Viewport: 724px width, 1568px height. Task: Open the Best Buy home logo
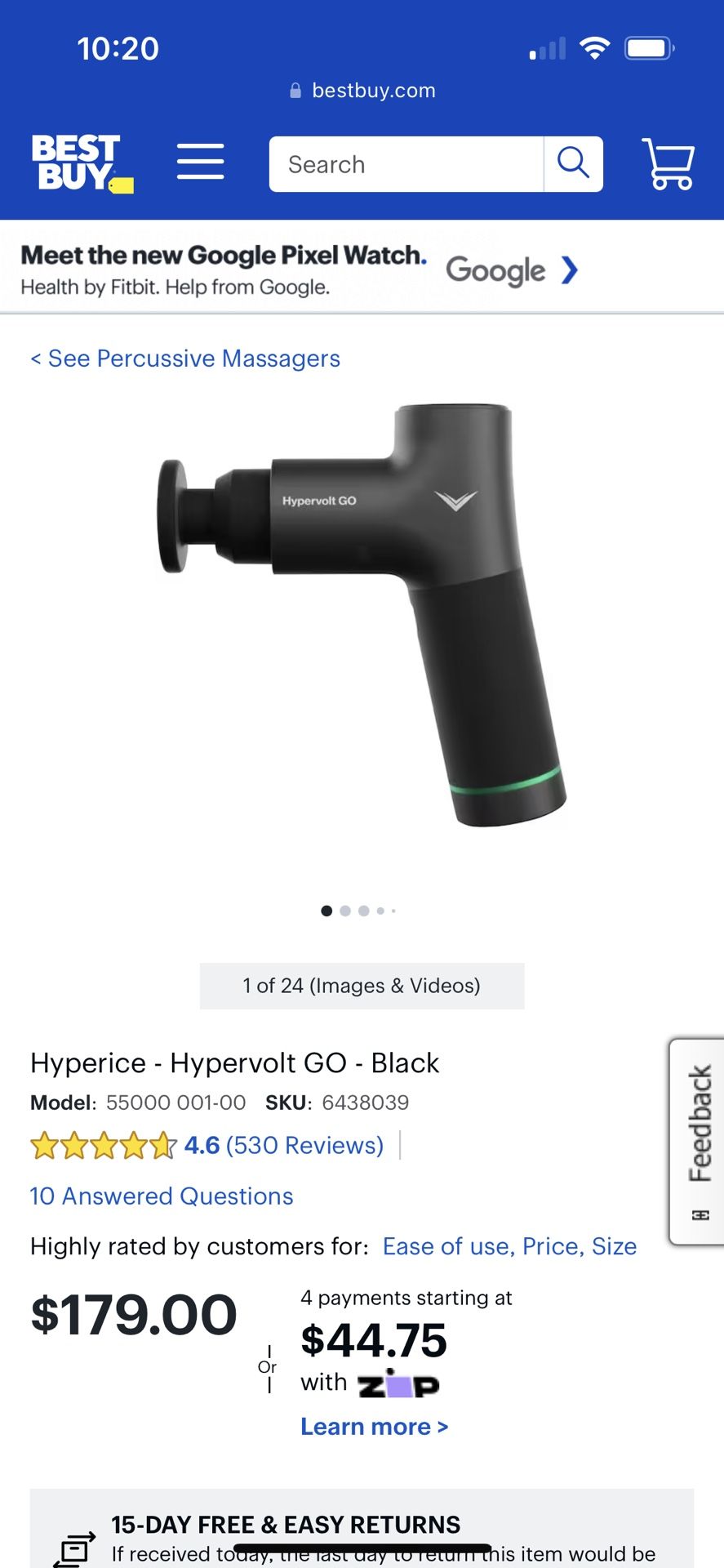pos(81,163)
